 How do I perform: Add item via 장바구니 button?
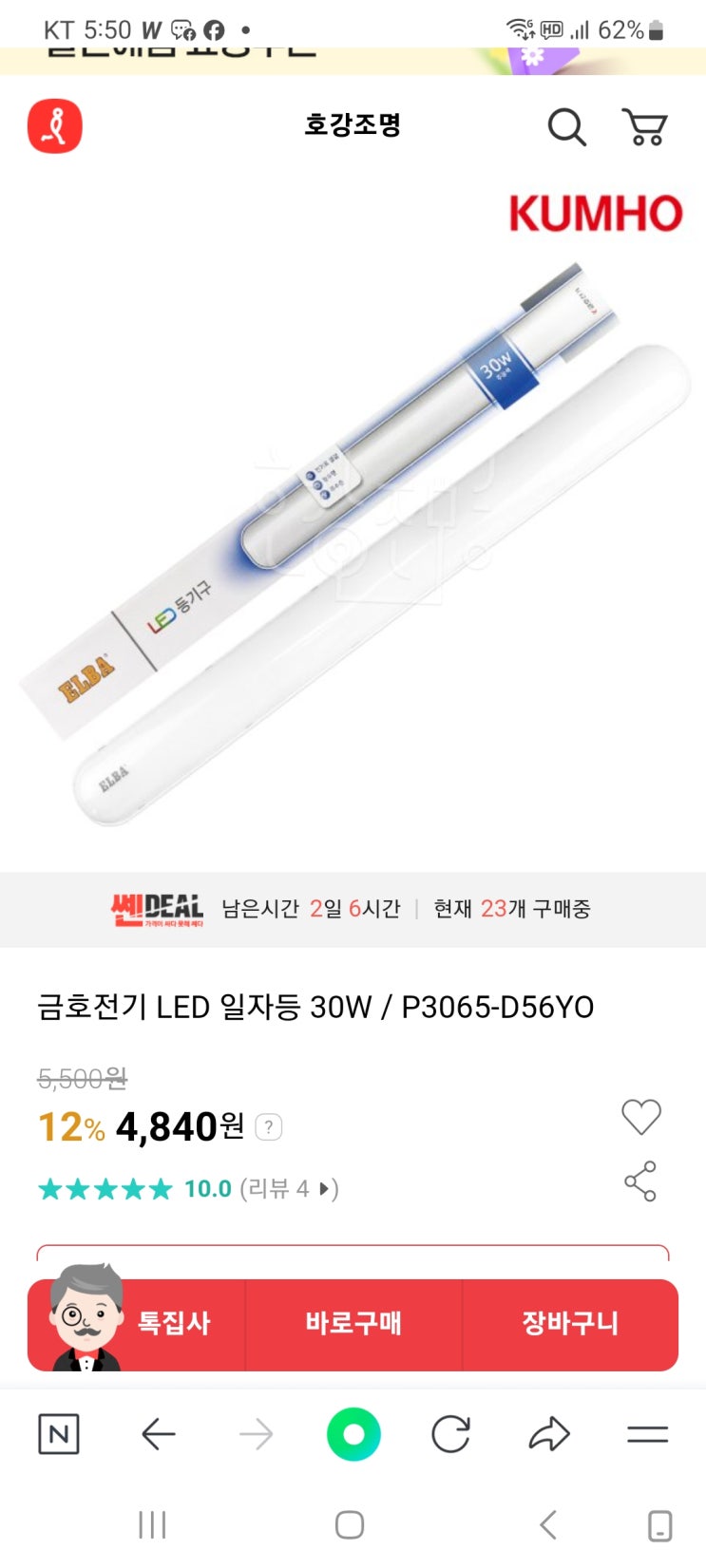[570, 1324]
